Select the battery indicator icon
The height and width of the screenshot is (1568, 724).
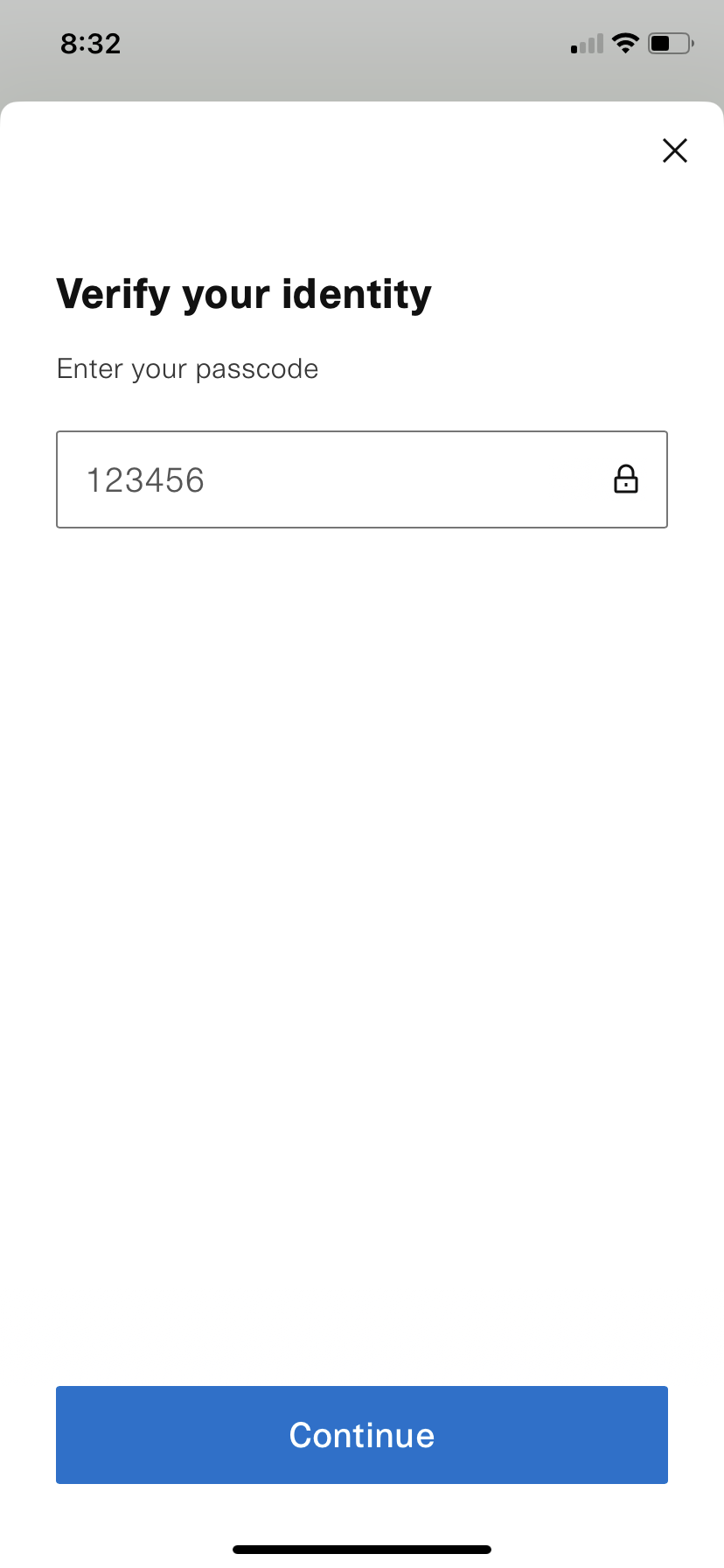(x=669, y=42)
